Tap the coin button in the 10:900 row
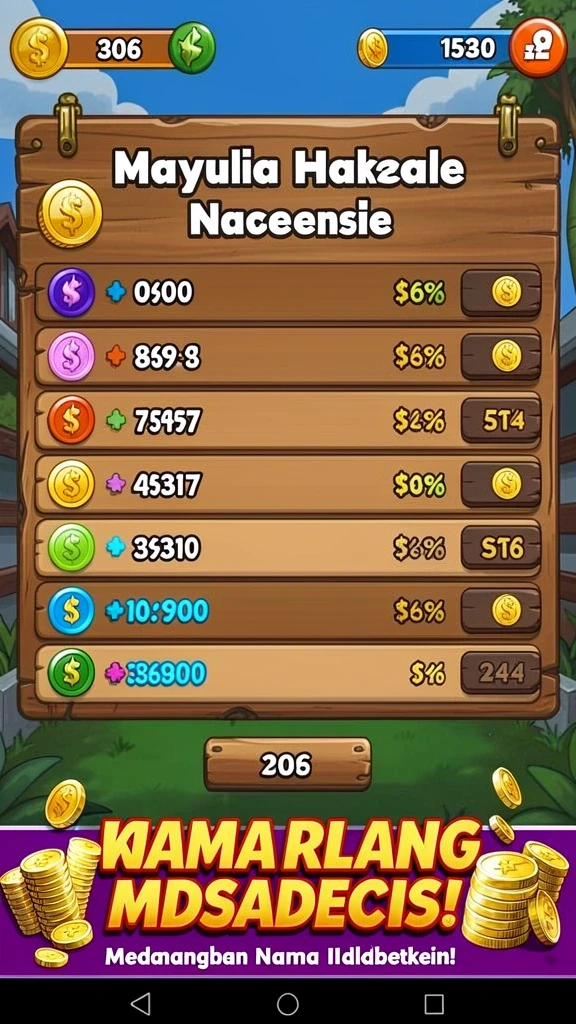The width and height of the screenshot is (576, 1024). coord(501,610)
